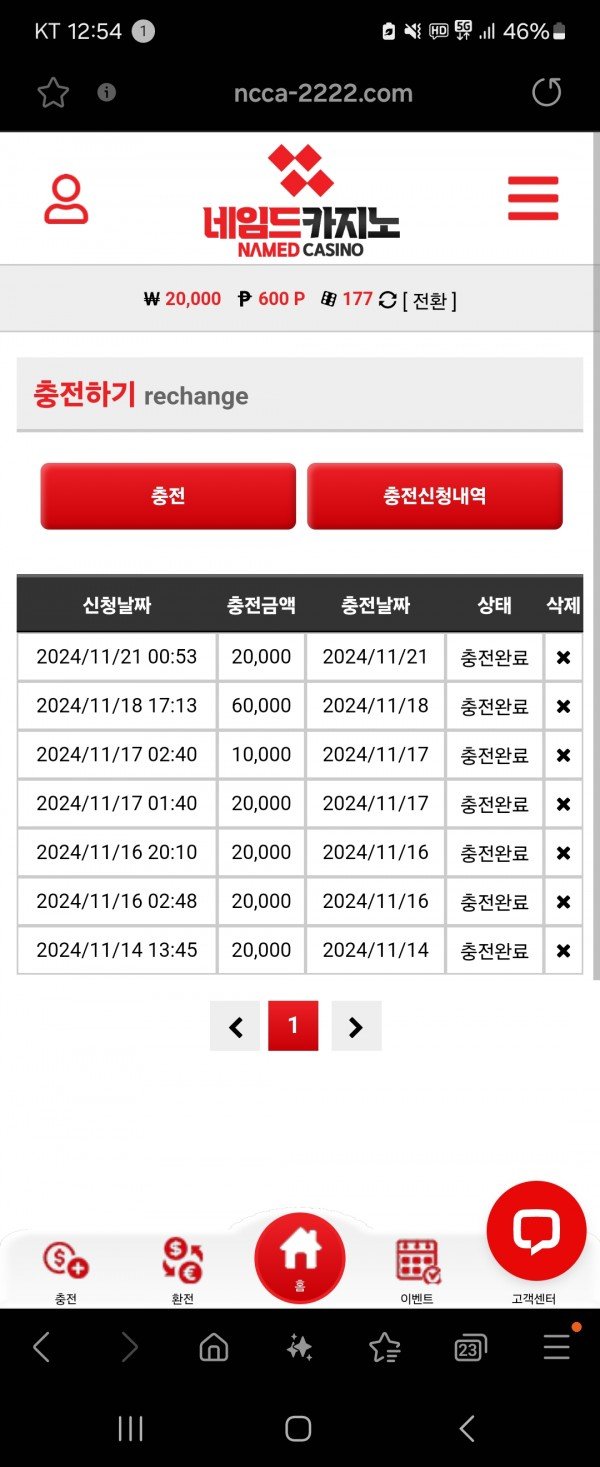Go to the next page arrow
The image size is (600, 1467).
(356, 1026)
